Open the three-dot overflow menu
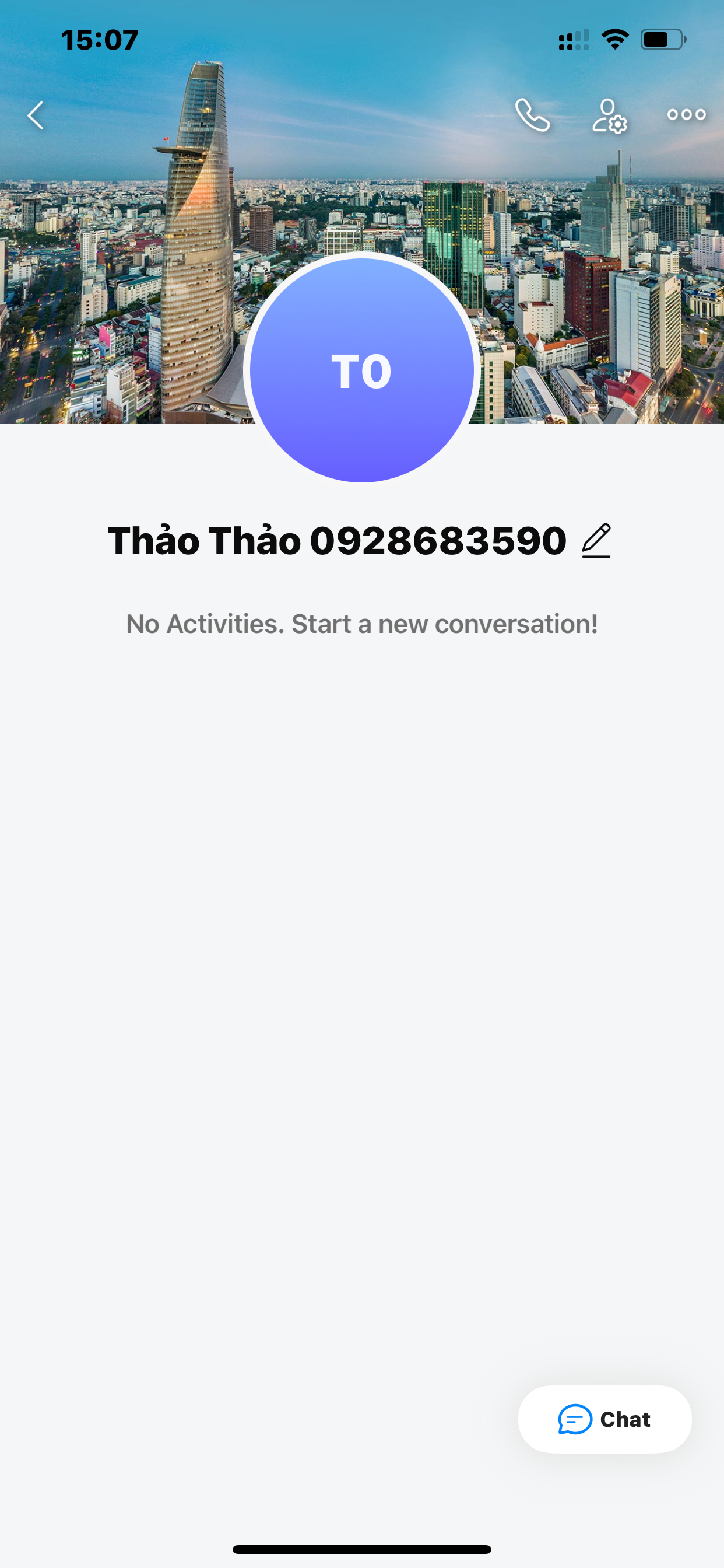 686,114
